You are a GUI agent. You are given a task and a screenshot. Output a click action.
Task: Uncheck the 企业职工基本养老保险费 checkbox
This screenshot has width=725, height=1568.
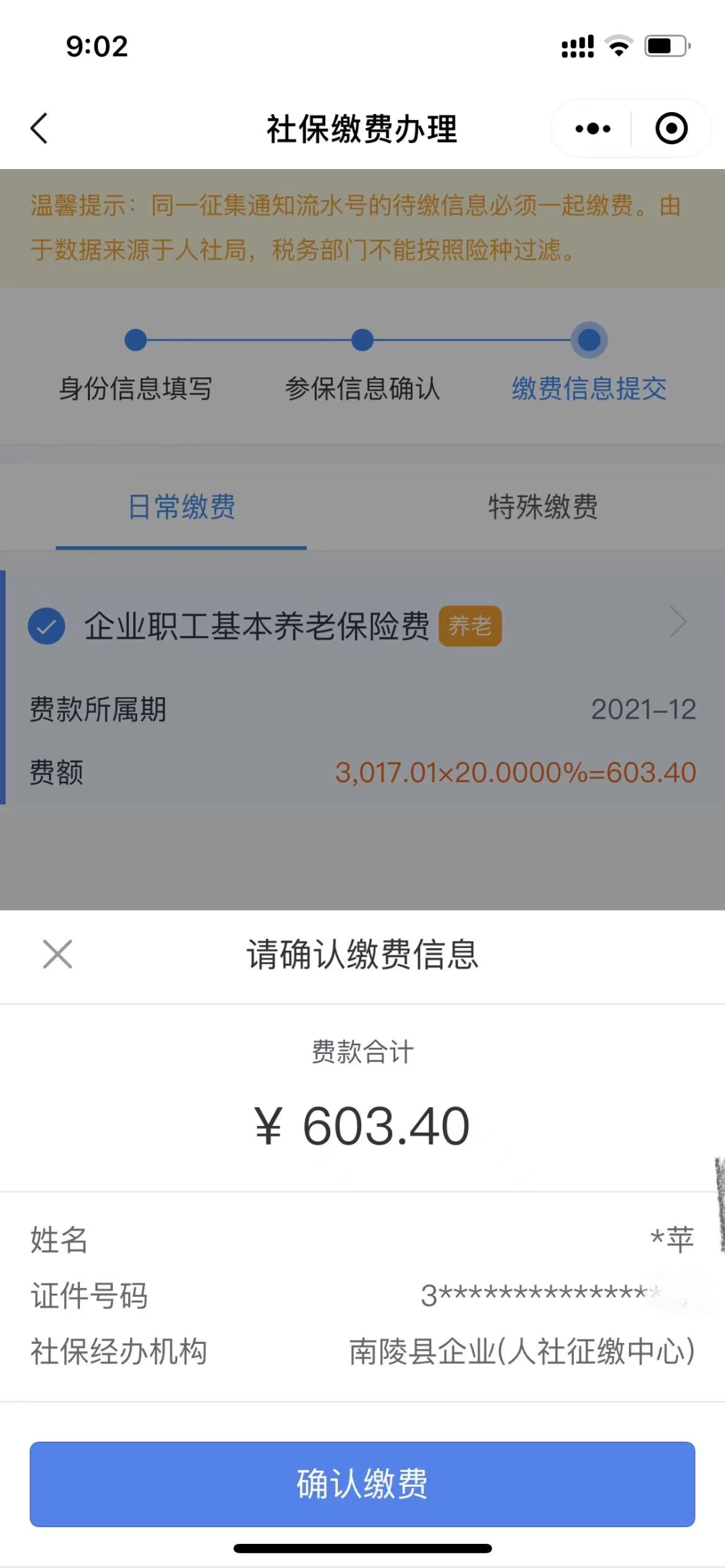point(46,626)
